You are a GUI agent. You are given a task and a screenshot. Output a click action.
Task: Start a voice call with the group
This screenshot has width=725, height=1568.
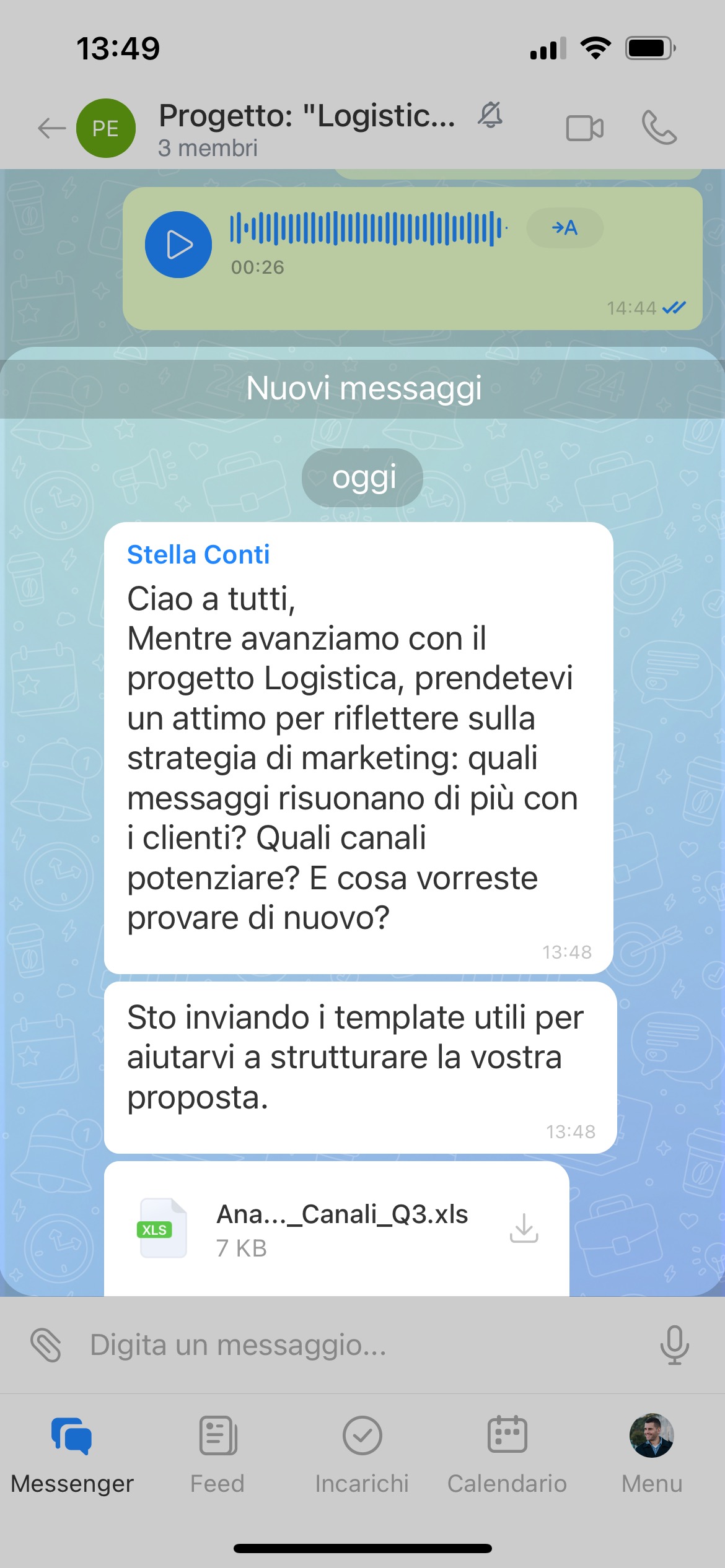[659, 128]
